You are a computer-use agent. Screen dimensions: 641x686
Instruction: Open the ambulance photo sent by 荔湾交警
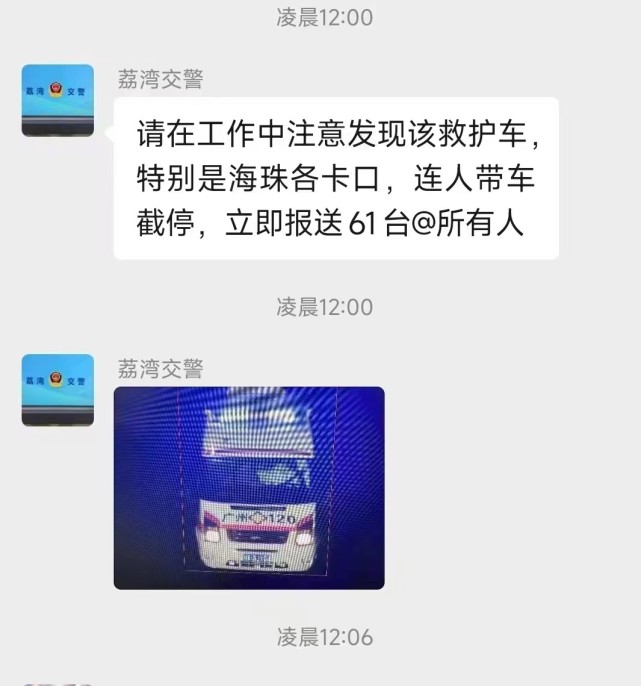(x=249, y=487)
